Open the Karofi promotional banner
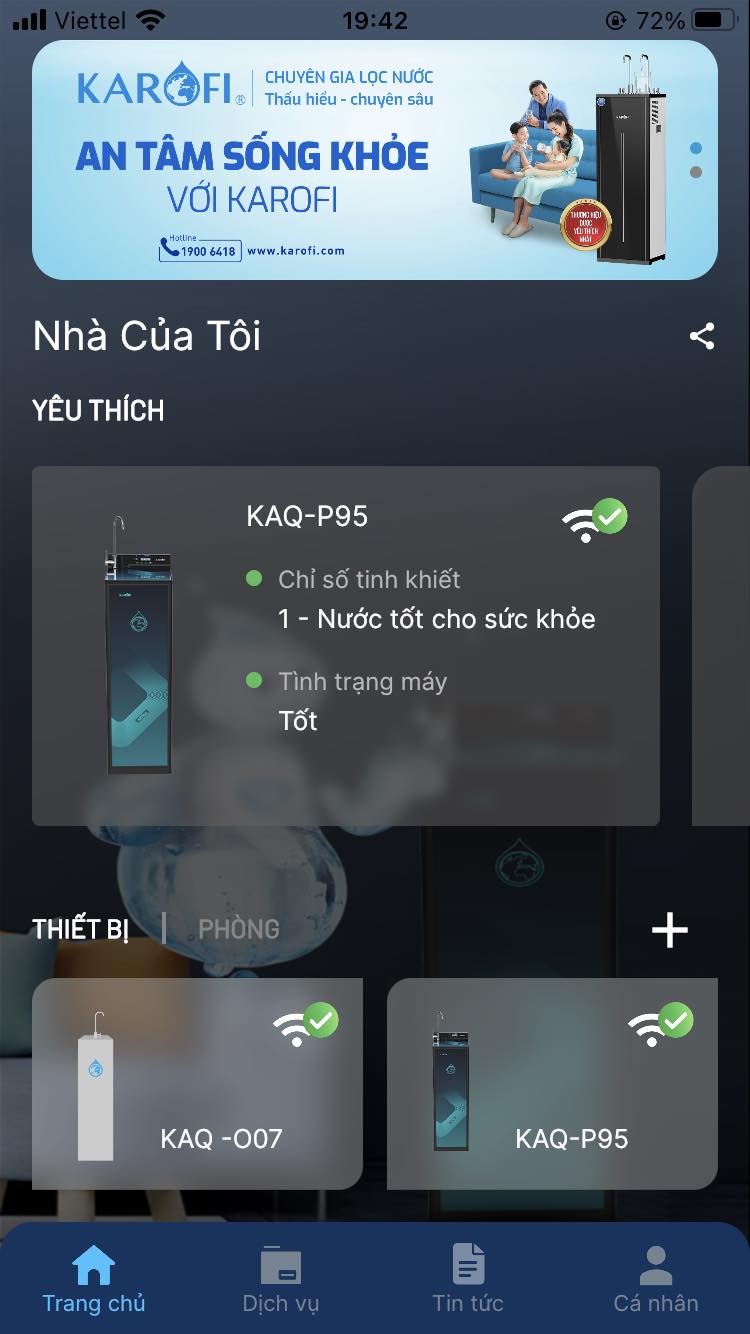The height and width of the screenshot is (1334, 750). pos(374,160)
